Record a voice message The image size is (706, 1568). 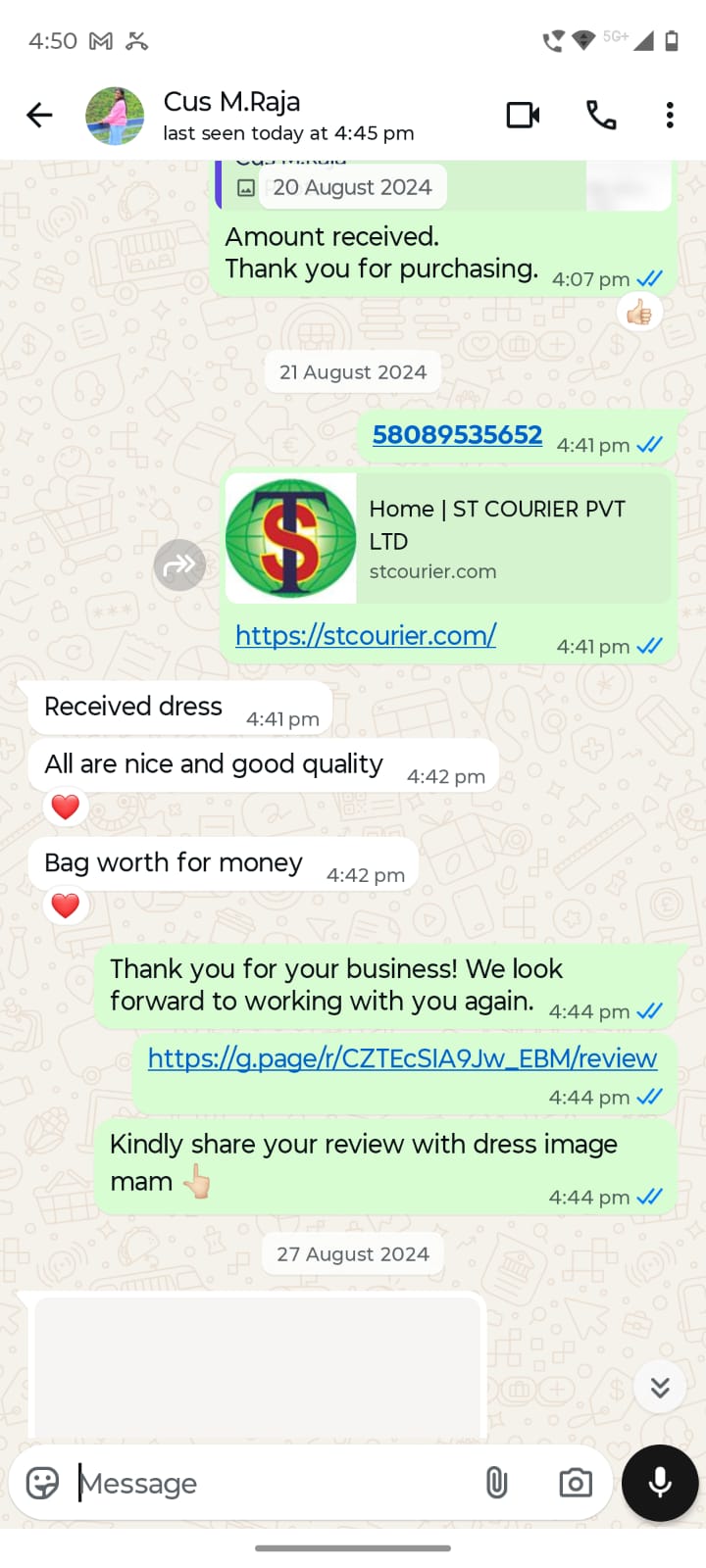click(660, 1483)
